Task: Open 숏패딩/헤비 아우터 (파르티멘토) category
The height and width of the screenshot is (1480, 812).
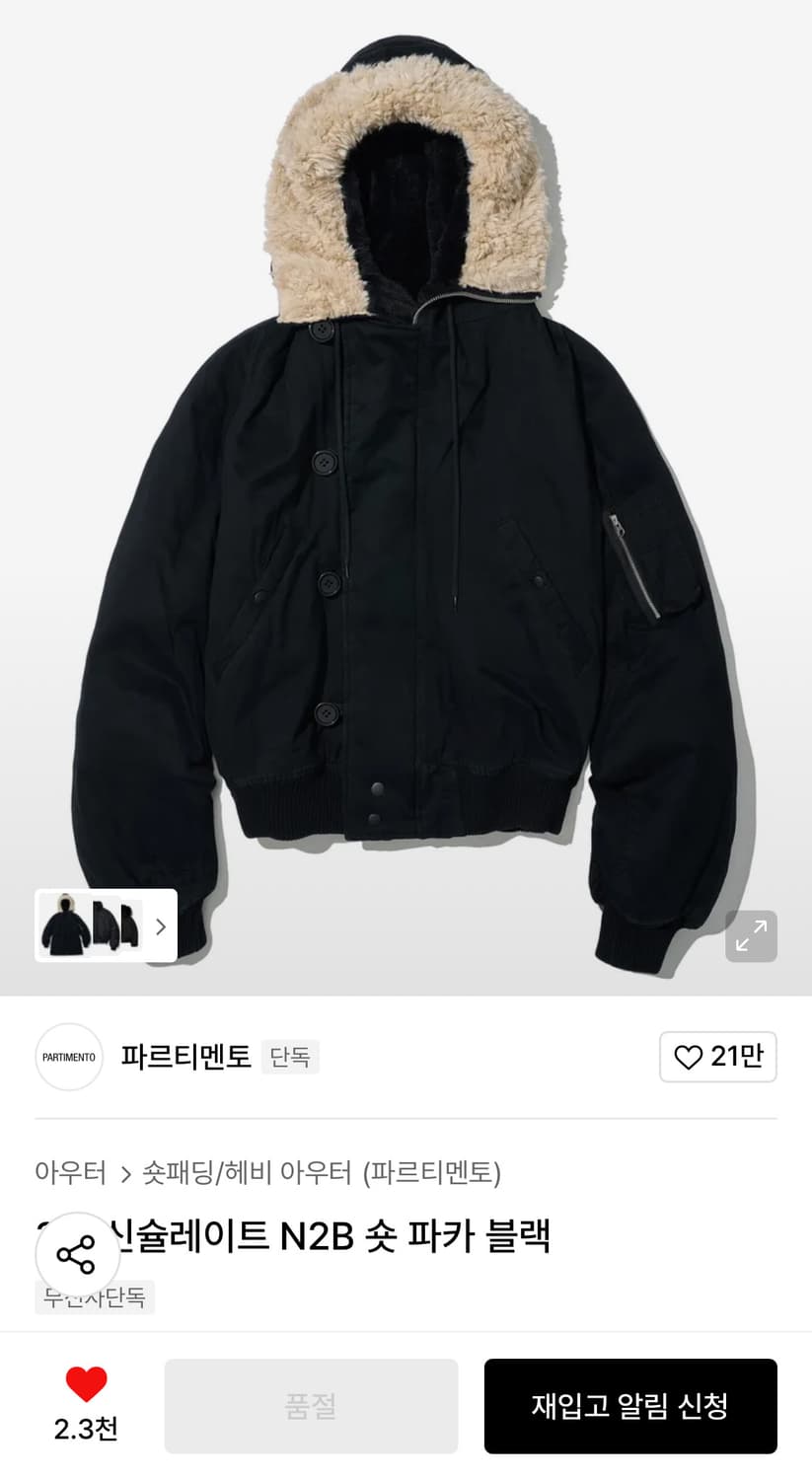Action: pos(322,1173)
